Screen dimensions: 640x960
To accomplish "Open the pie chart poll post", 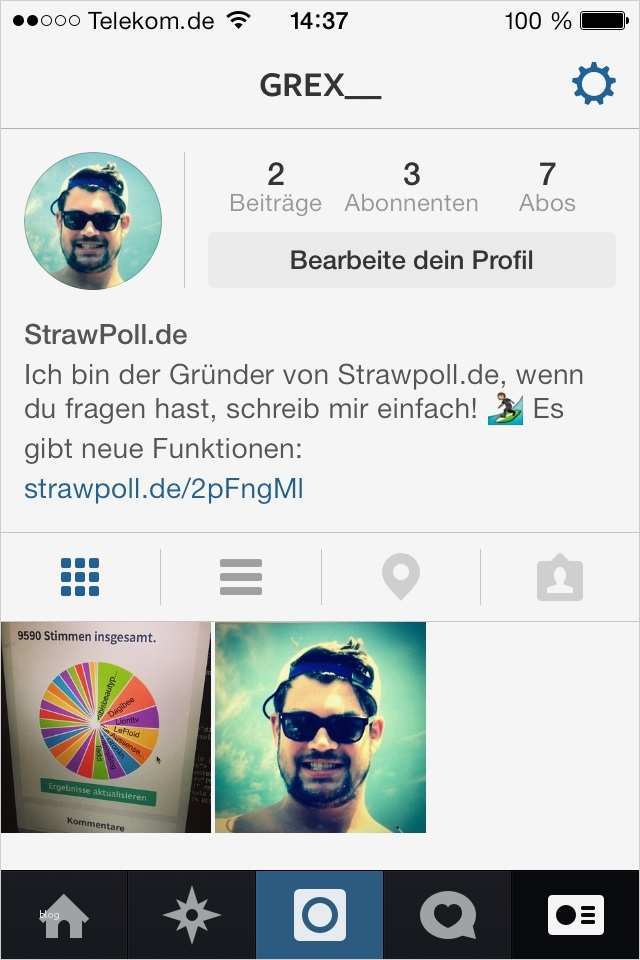I will click(106, 727).
